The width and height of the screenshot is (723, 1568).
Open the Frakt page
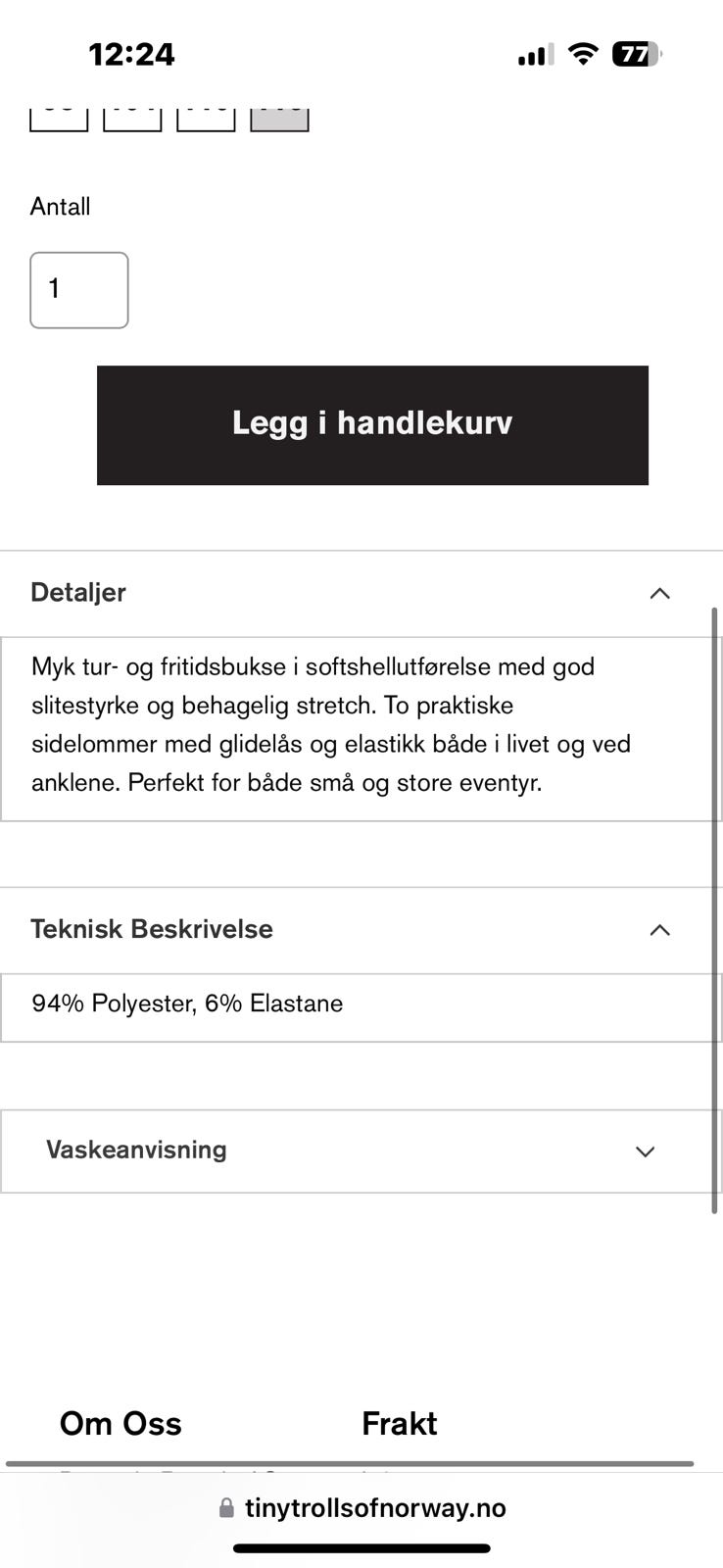pyautogui.click(x=399, y=1423)
